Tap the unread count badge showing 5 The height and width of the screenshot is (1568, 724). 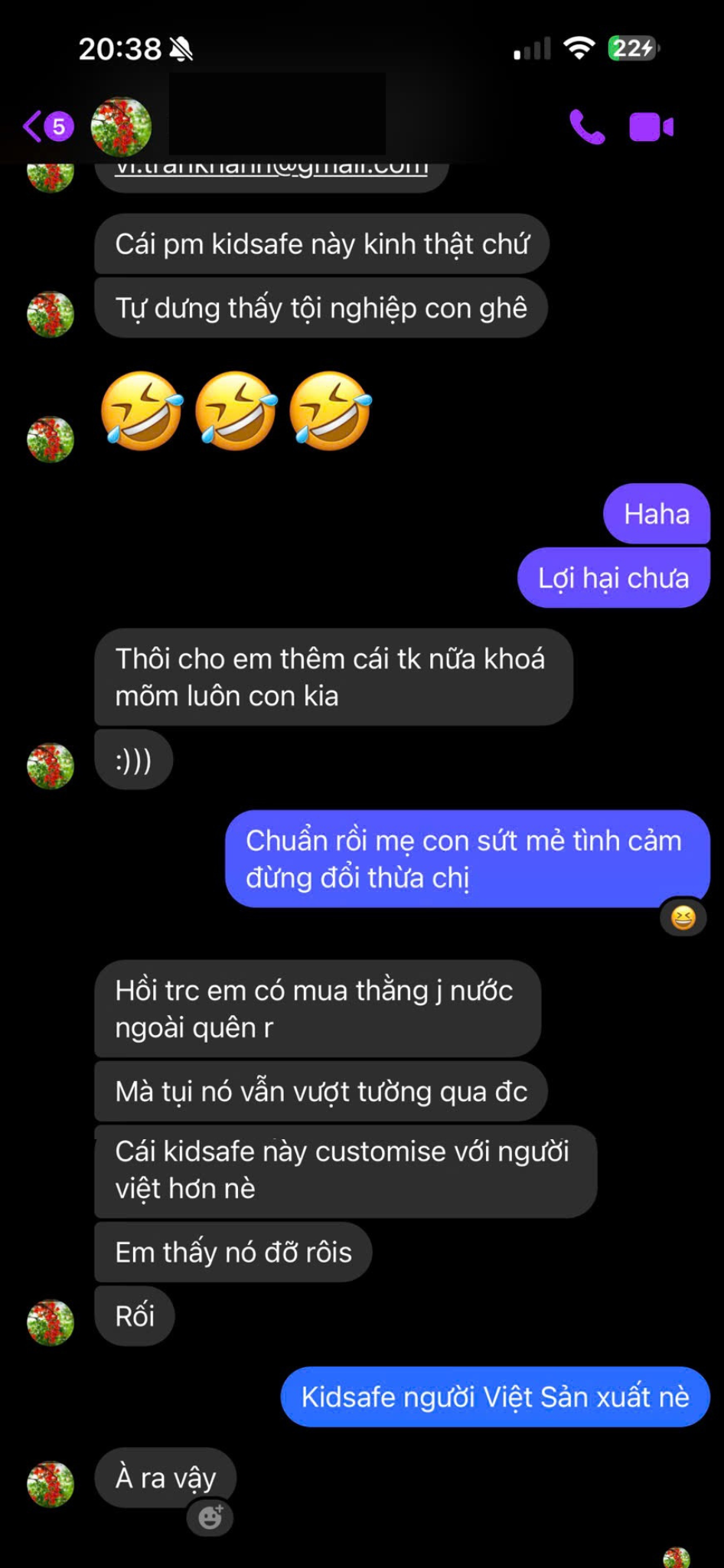[x=57, y=125]
